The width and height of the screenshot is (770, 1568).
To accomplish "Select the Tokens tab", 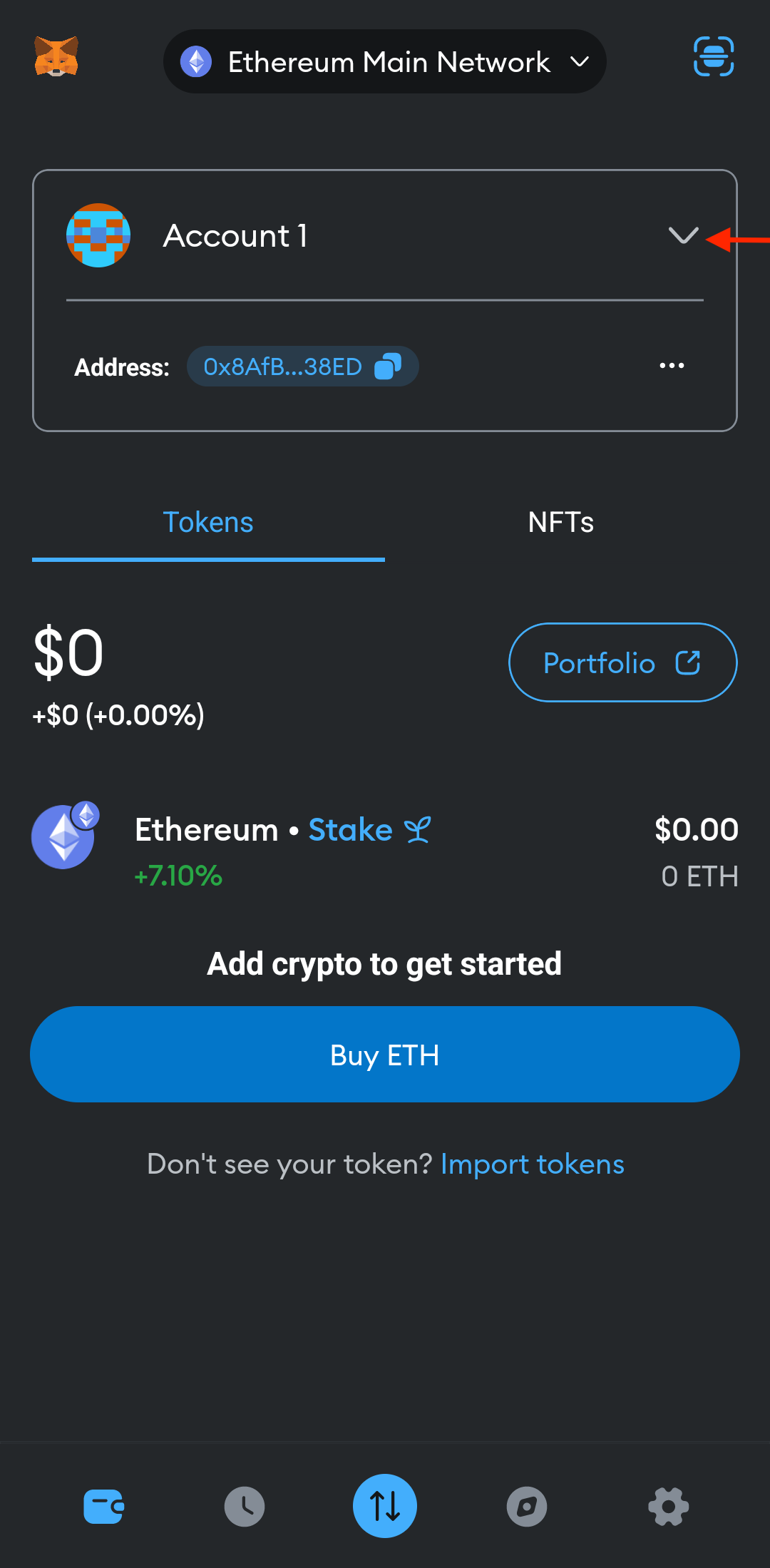I will click(x=208, y=523).
